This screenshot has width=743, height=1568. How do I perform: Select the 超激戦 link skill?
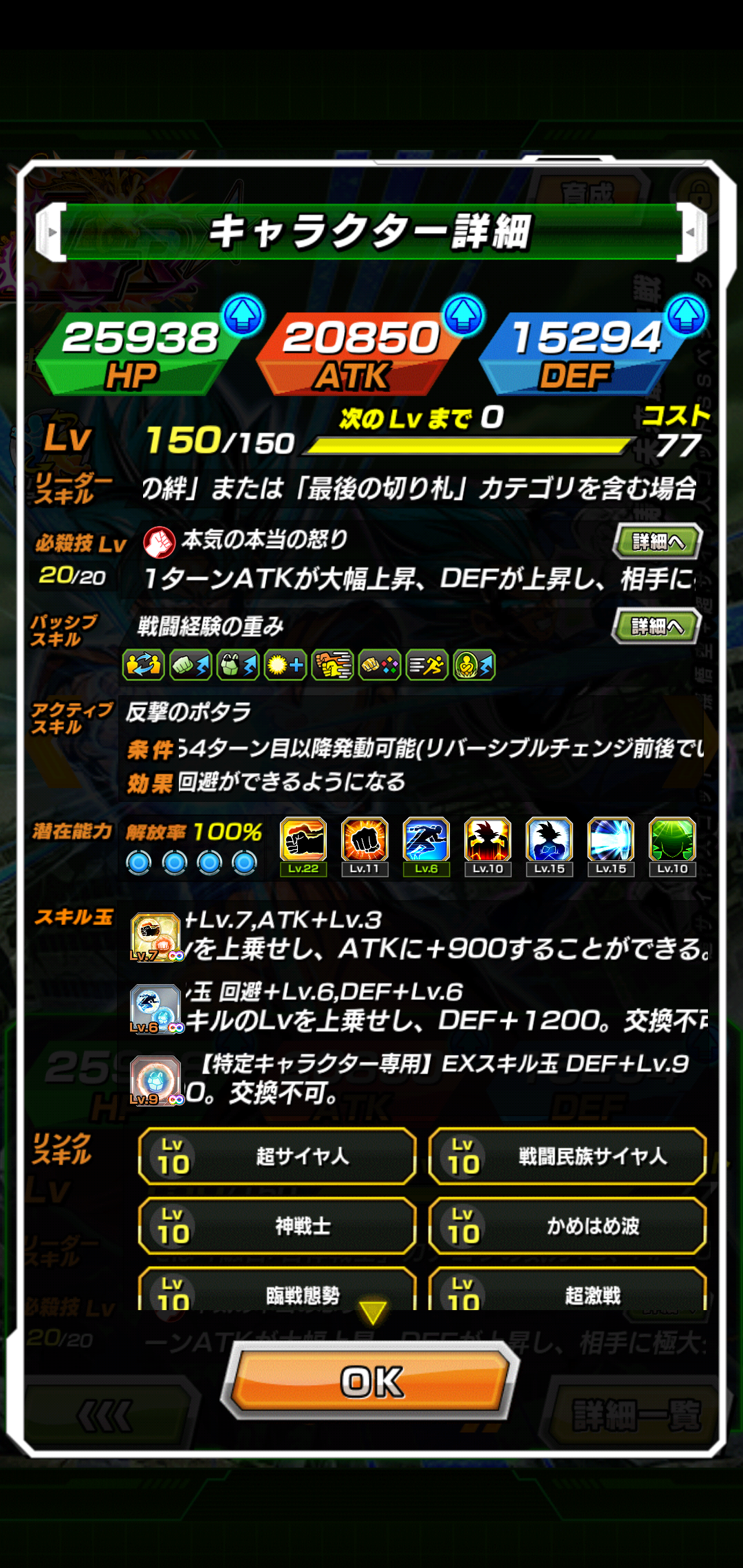click(568, 1289)
